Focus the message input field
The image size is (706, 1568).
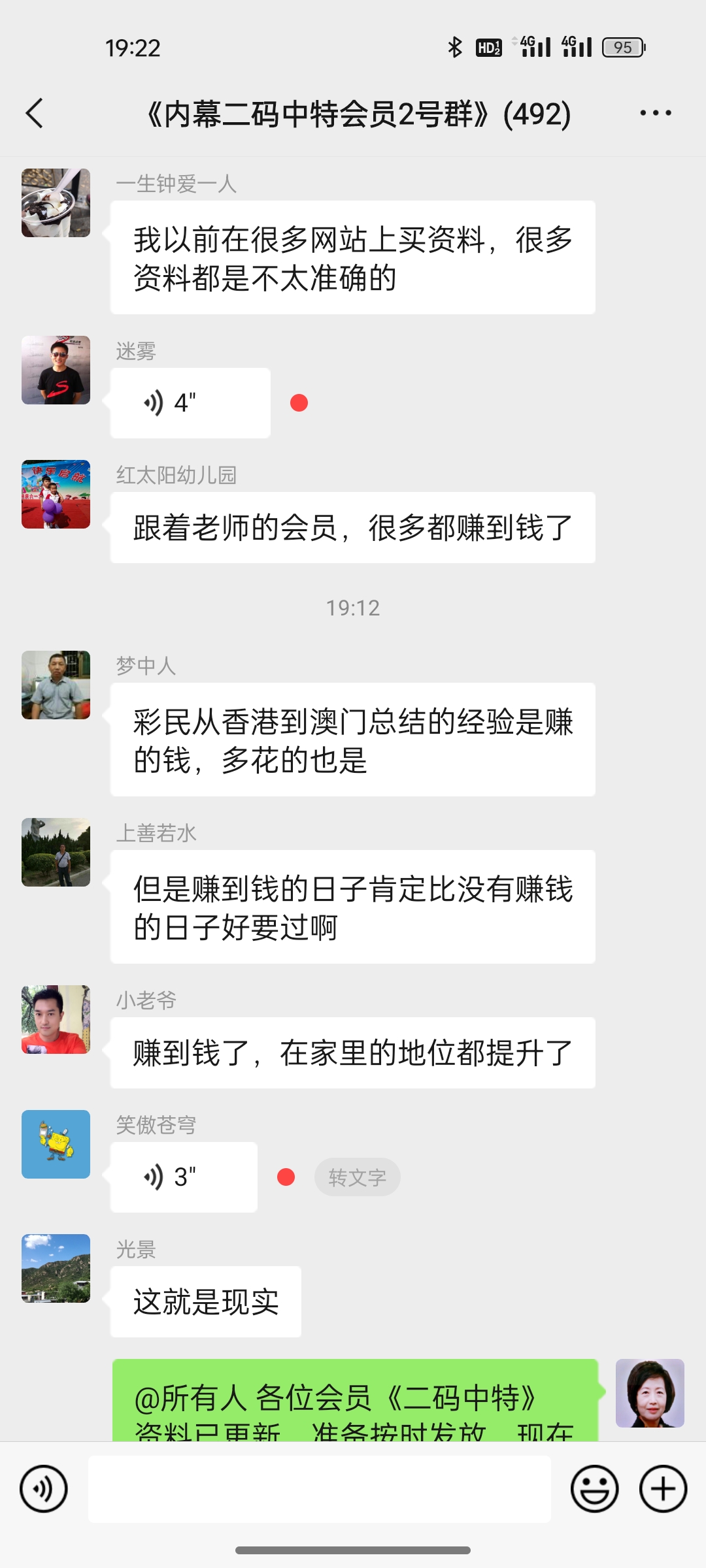click(319, 1490)
